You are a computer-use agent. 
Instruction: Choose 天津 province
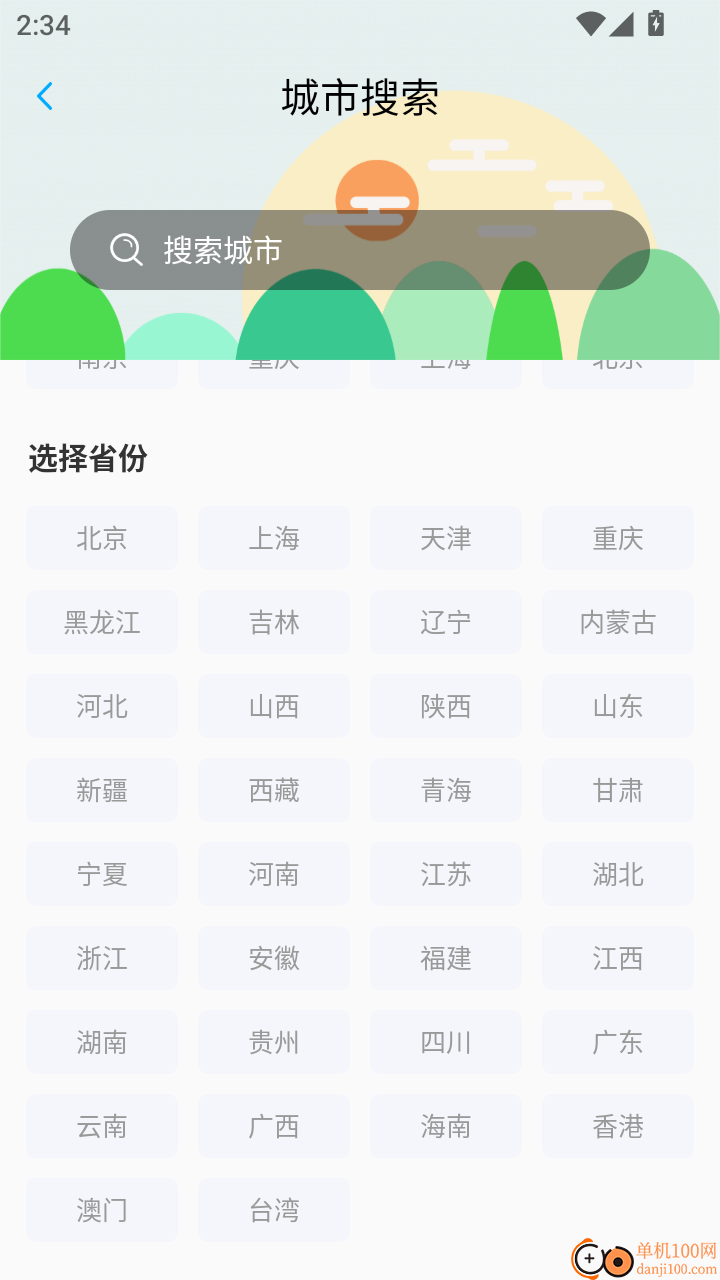pos(446,538)
